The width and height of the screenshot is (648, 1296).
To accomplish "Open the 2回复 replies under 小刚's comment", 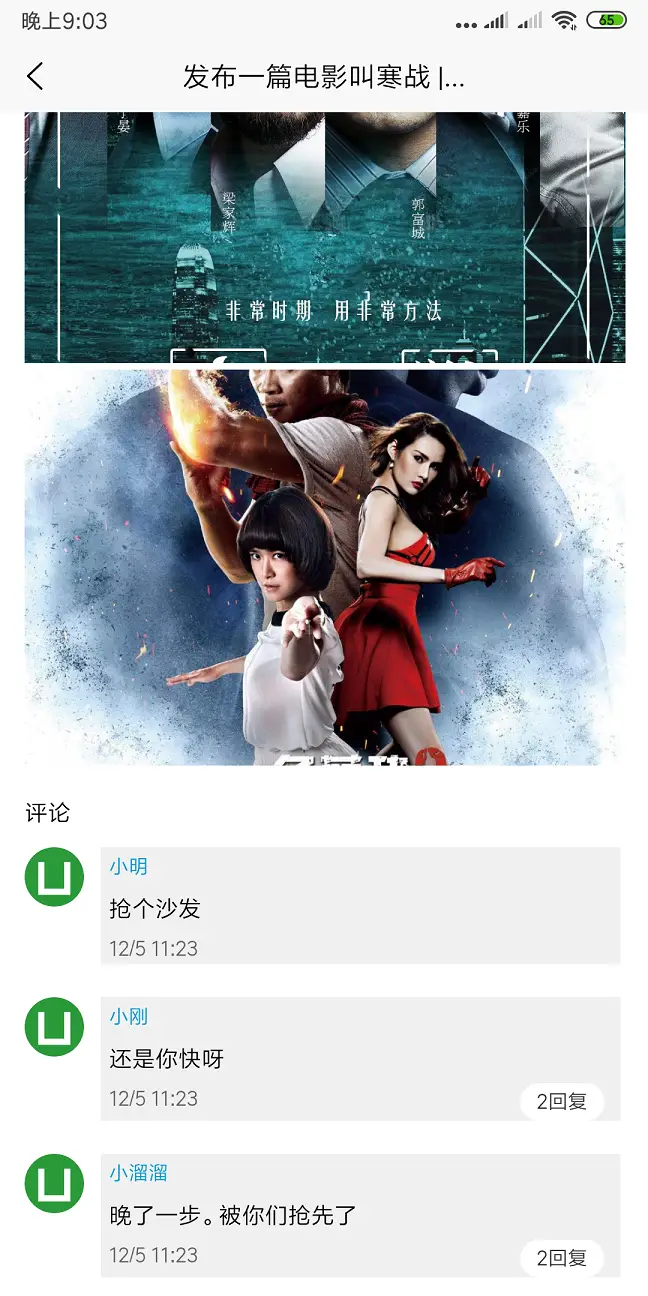I will click(x=561, y=1102).
